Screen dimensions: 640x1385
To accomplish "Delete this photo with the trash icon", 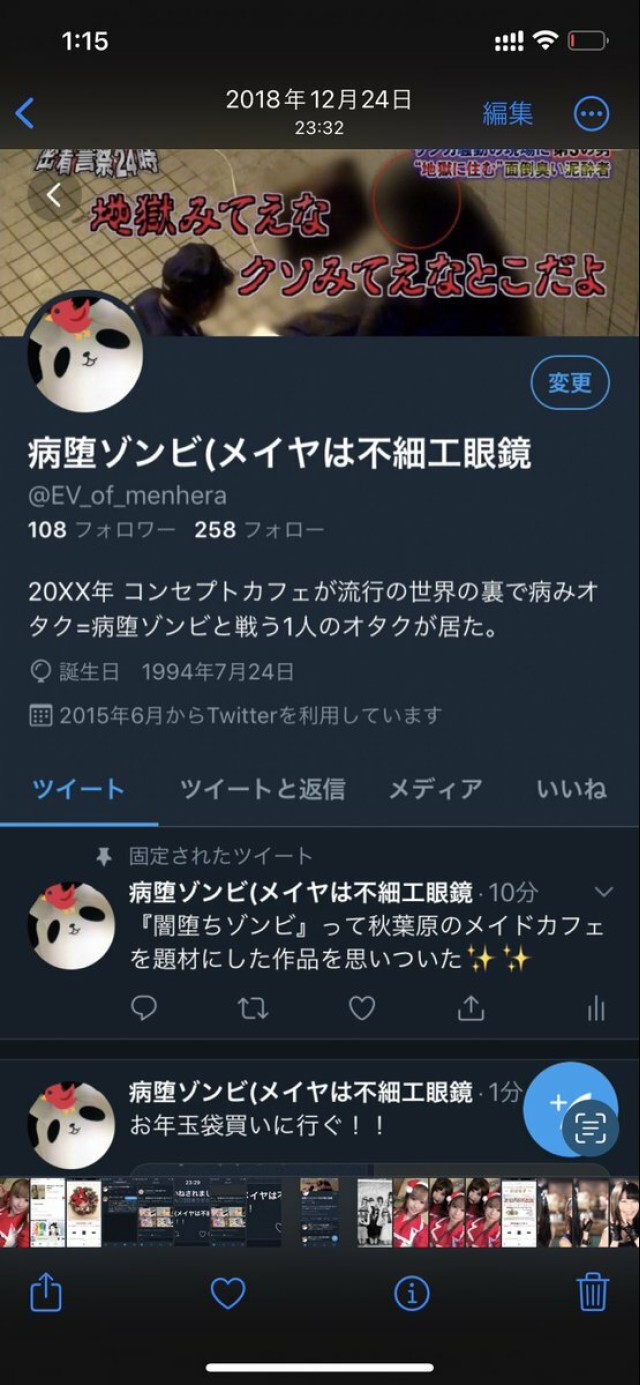I will (x=593, y=1293).
